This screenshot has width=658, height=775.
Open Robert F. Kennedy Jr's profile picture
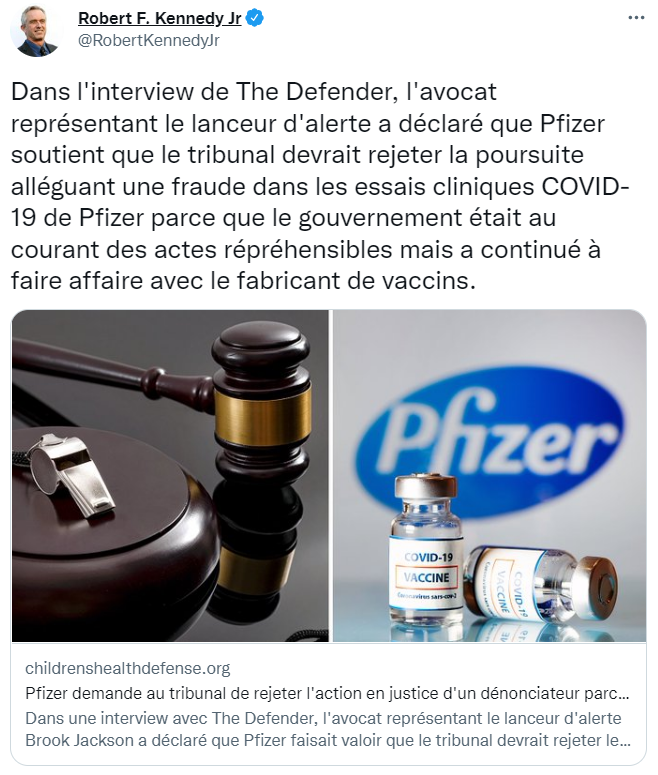34,31
